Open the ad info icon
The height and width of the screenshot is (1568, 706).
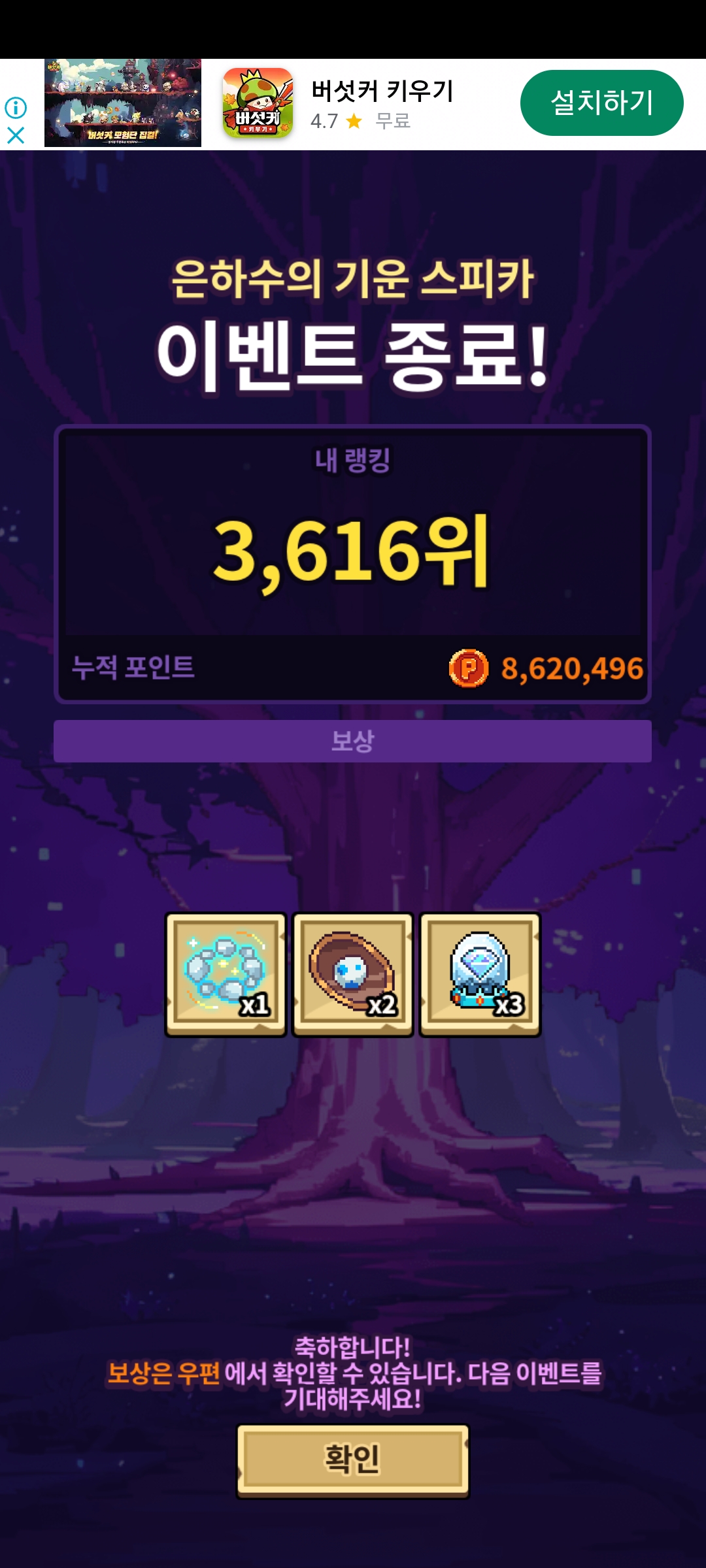click(16, 107)
